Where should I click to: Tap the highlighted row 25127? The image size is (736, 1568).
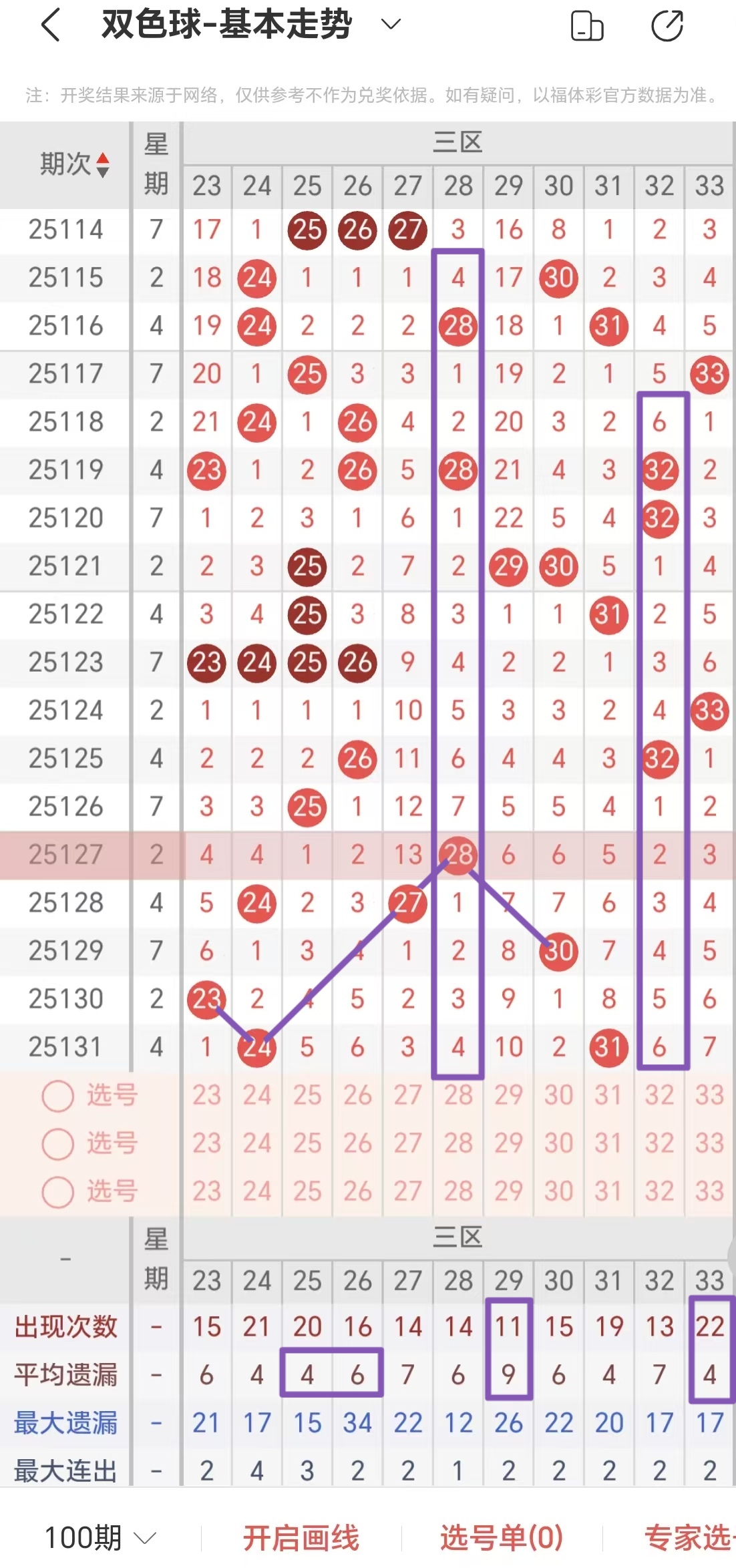pos(63,855)
